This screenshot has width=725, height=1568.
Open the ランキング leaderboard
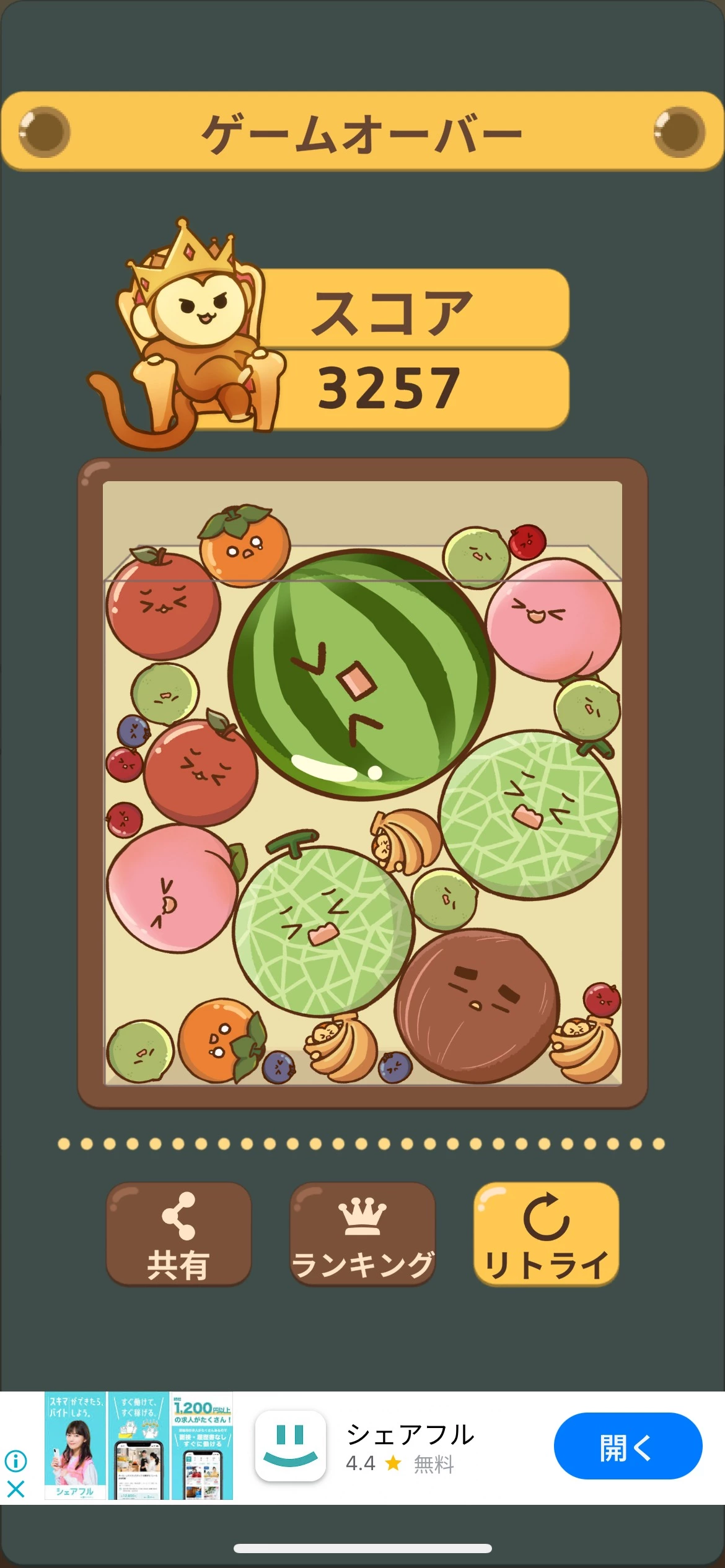(362, 1234)
